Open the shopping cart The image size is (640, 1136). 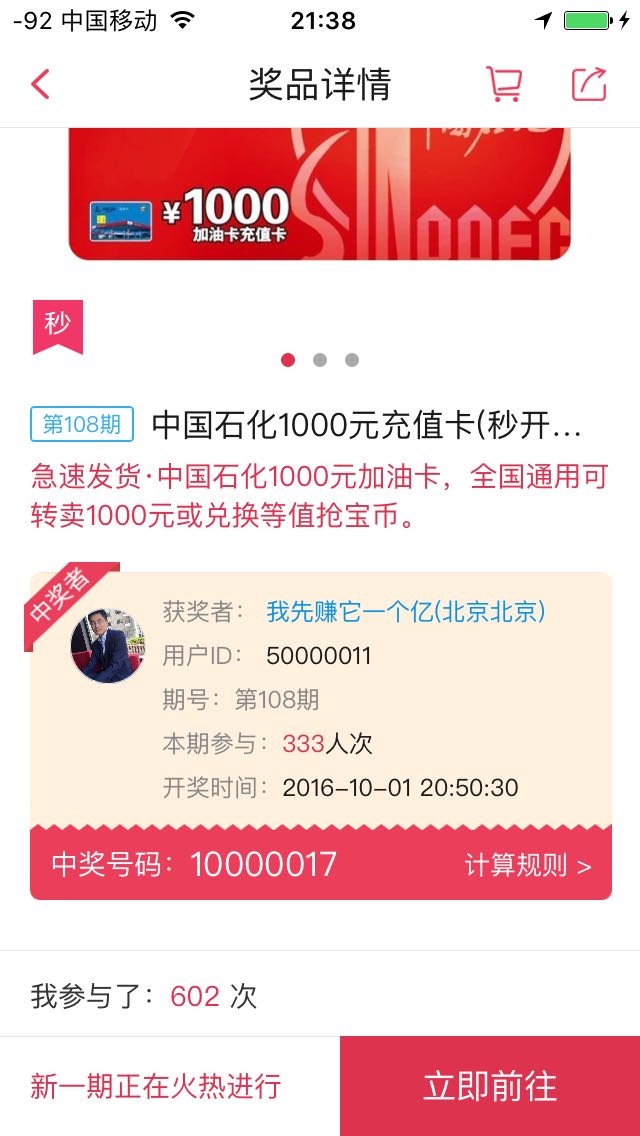(x=504, y=84)
